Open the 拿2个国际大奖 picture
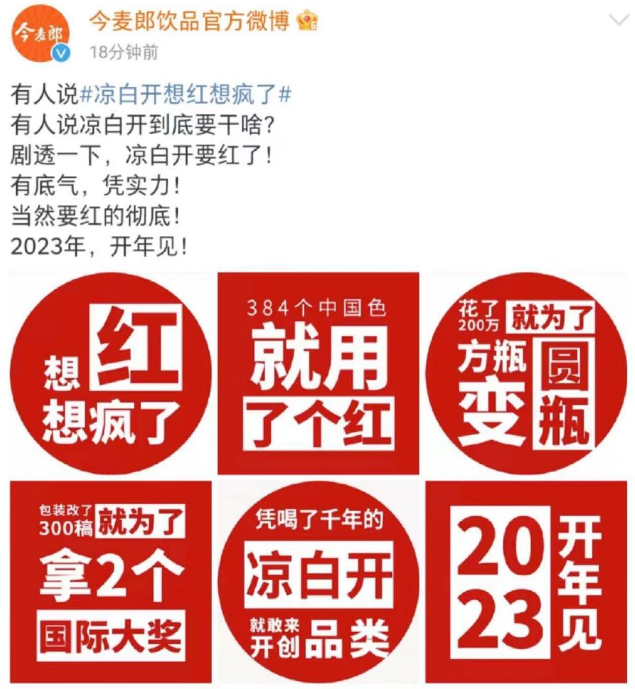635x689 pixels. pyautogui.click(x=111, y=581)
